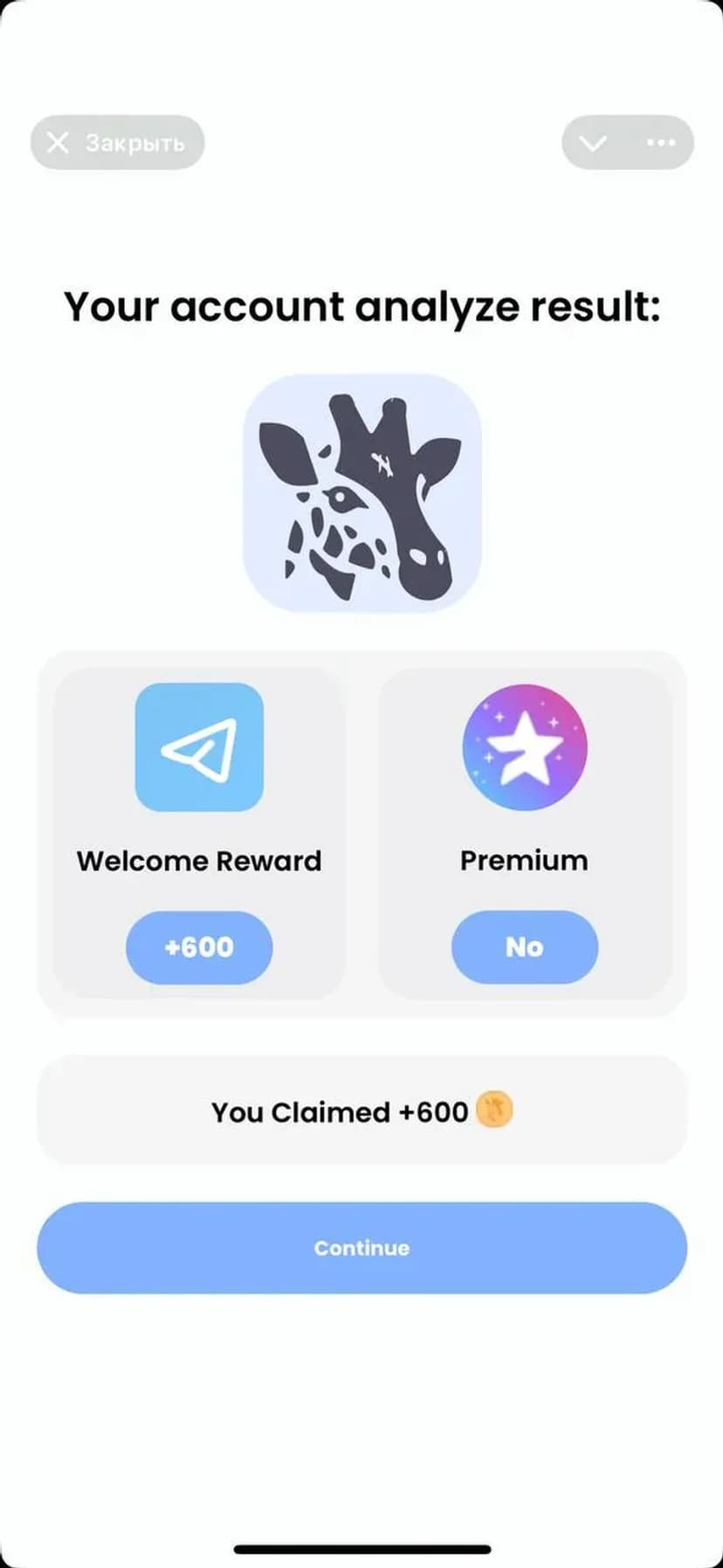Close the mini app with Закрыть
This screenshot has width=723, height=1568.
(117, 142)
